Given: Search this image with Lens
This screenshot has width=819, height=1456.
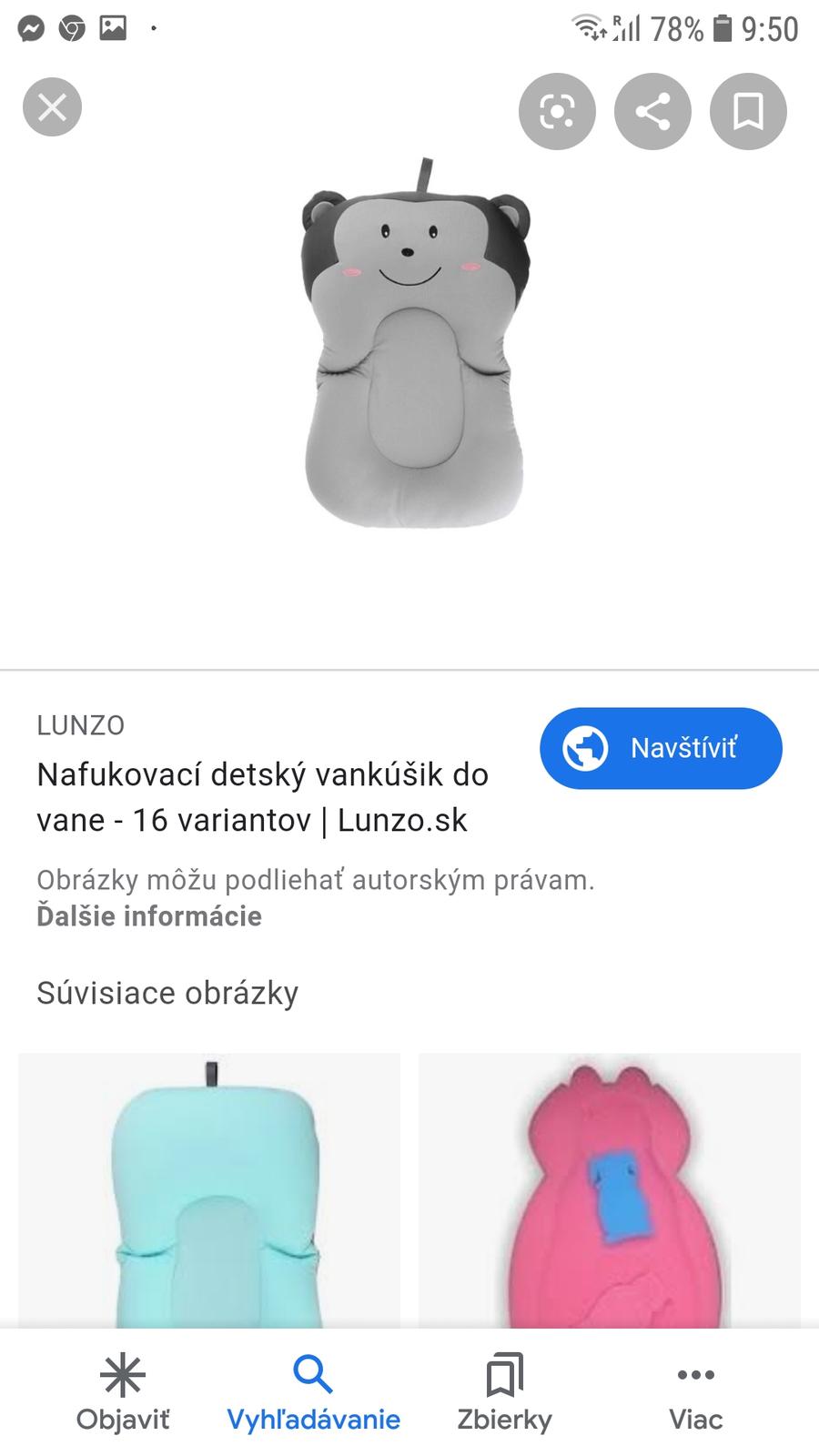Looking at the screenshot, I should 557,111.
